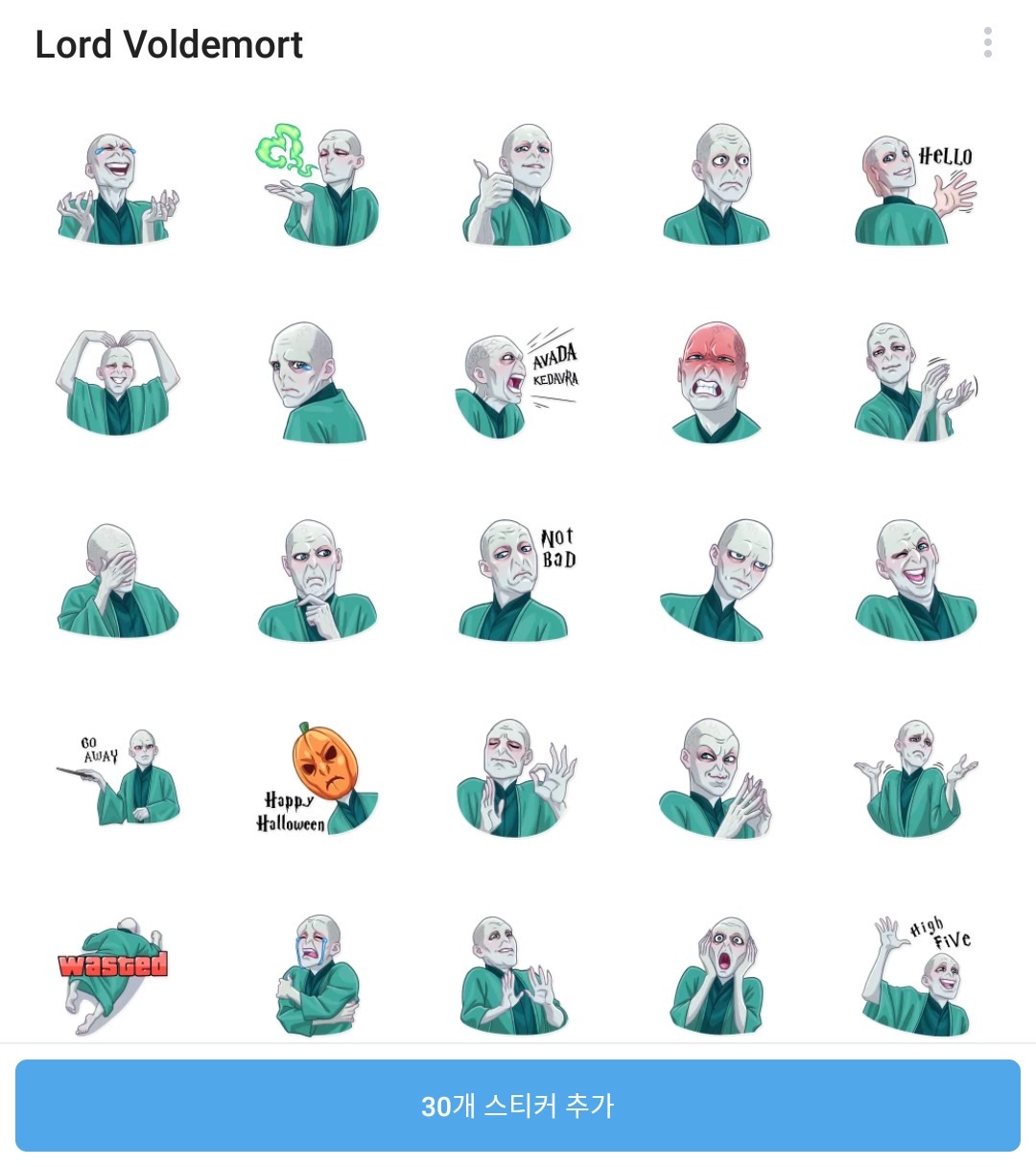The image size is (1036, 1167).
Task: Preview the Hello waving sticker
Action: (x=915, y=185)
